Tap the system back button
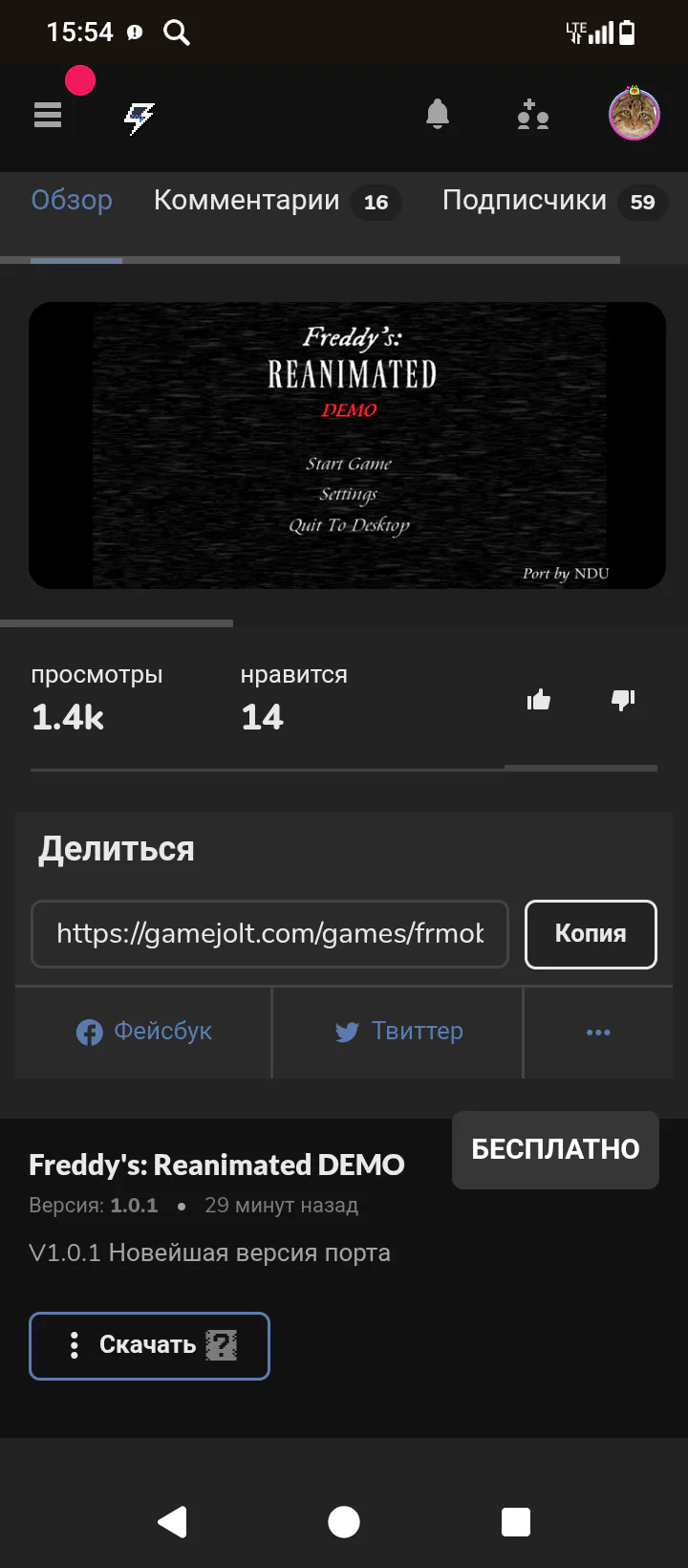 [172, 1522]
